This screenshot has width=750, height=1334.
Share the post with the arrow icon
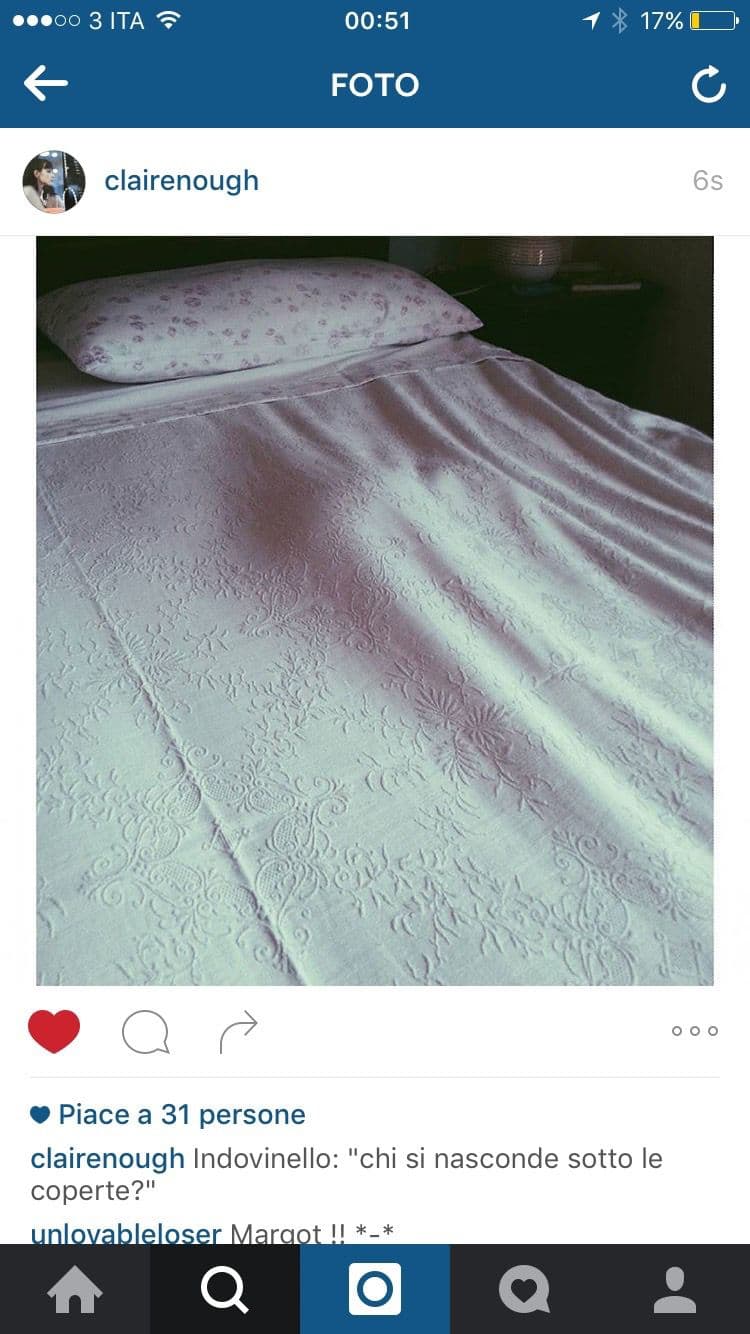click(x=238, y=1032)
